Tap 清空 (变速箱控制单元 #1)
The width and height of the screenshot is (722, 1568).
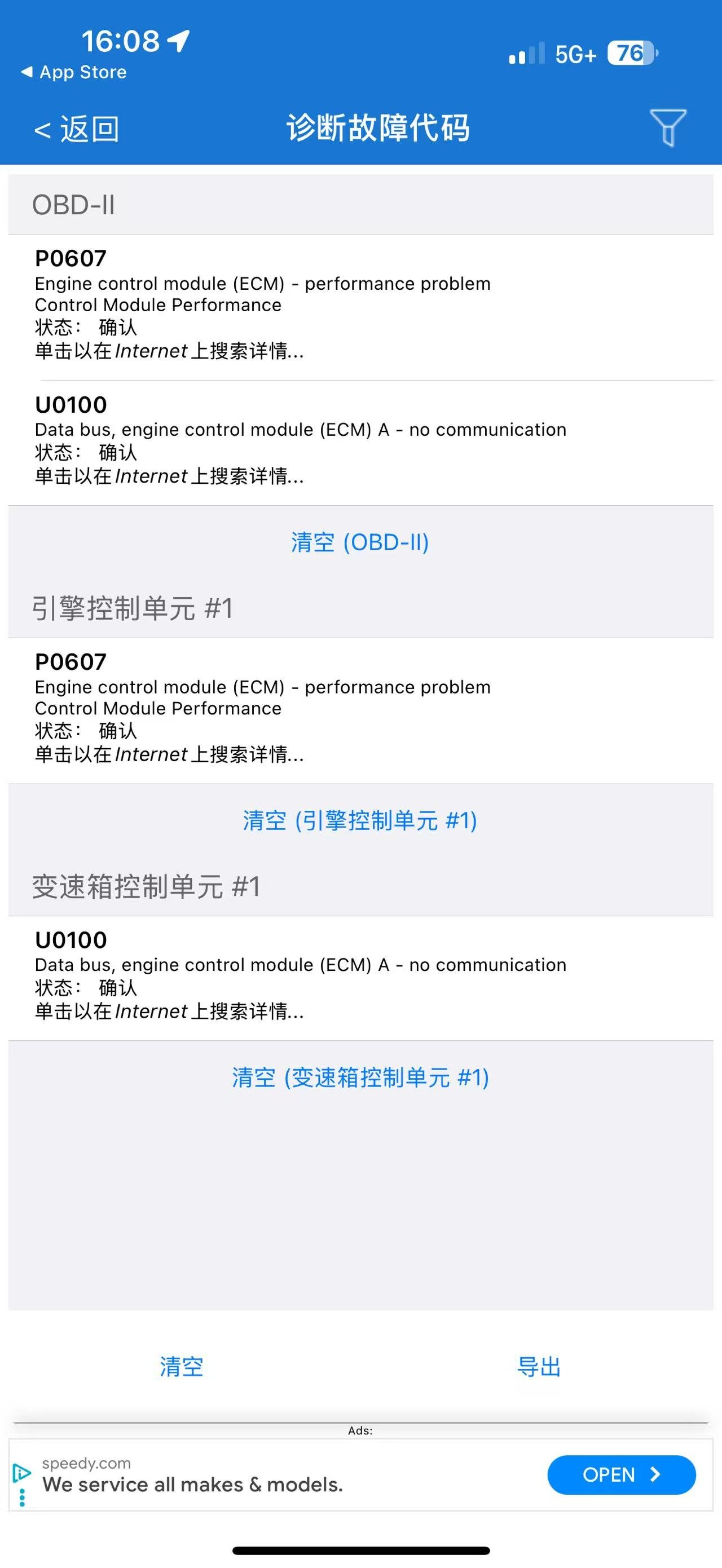pyautogui.click(x=360, y=1077)
